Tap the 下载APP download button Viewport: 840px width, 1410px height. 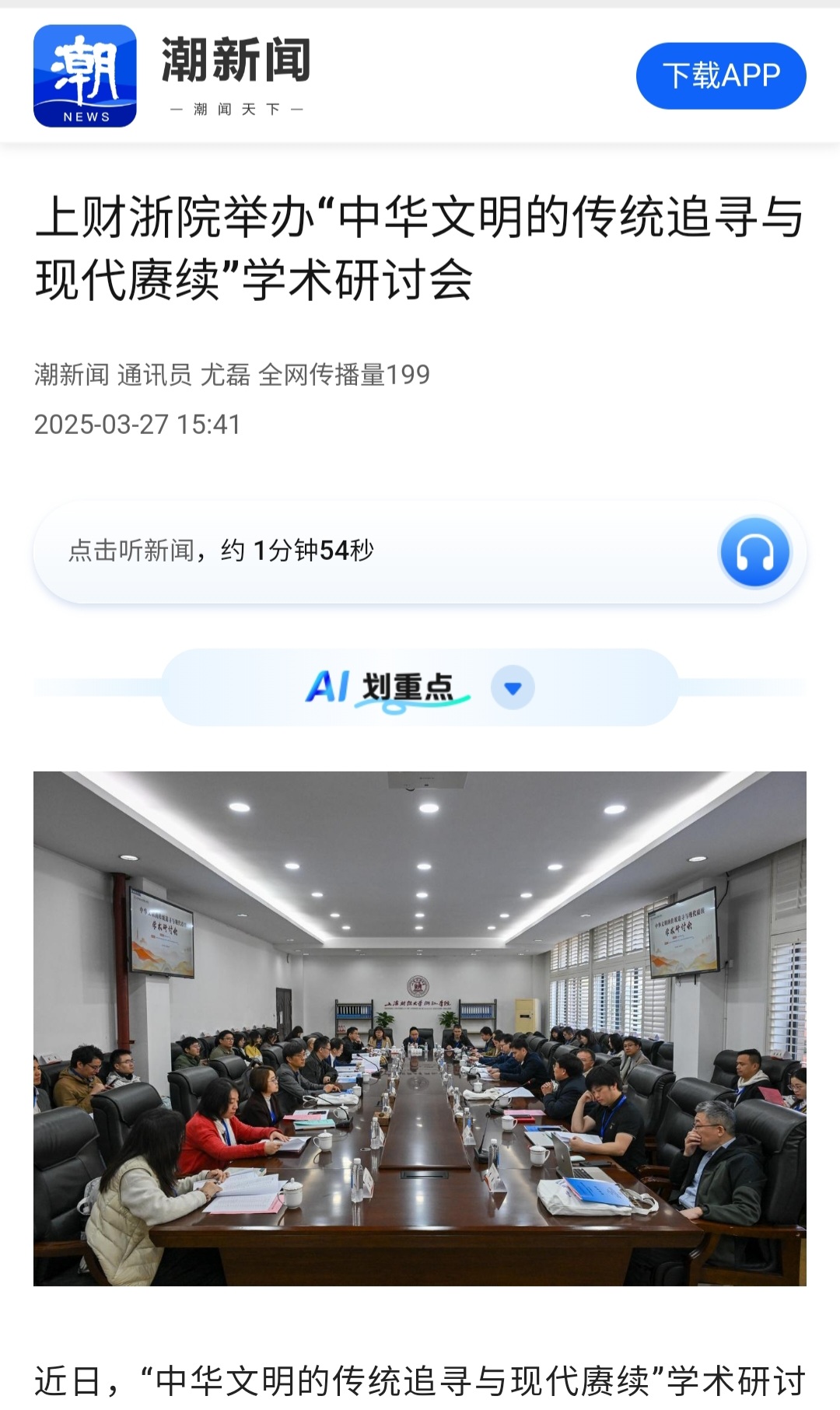721,76
